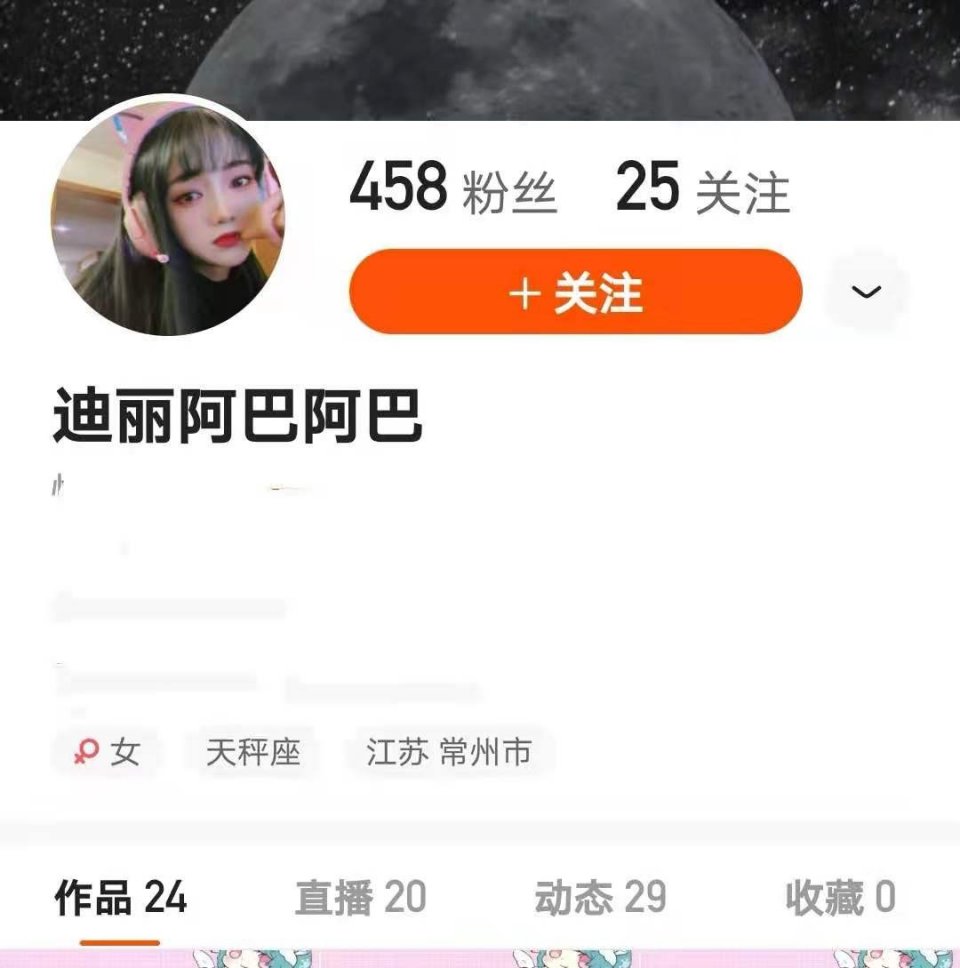
Task: View the 458 粉丝 followers list
Action: coord(452,189)
